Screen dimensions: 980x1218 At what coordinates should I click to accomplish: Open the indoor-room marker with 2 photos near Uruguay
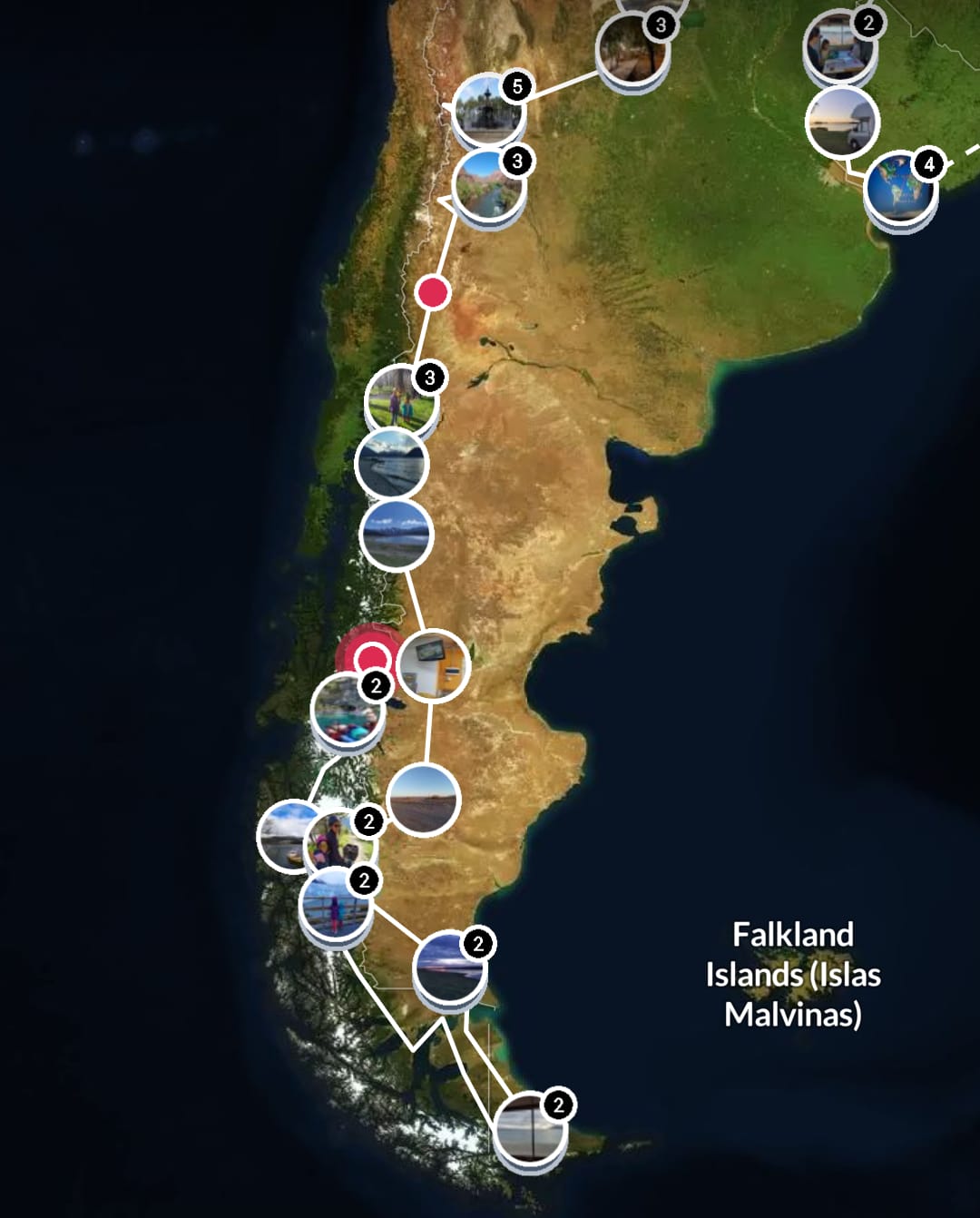[x=838, y=45]
